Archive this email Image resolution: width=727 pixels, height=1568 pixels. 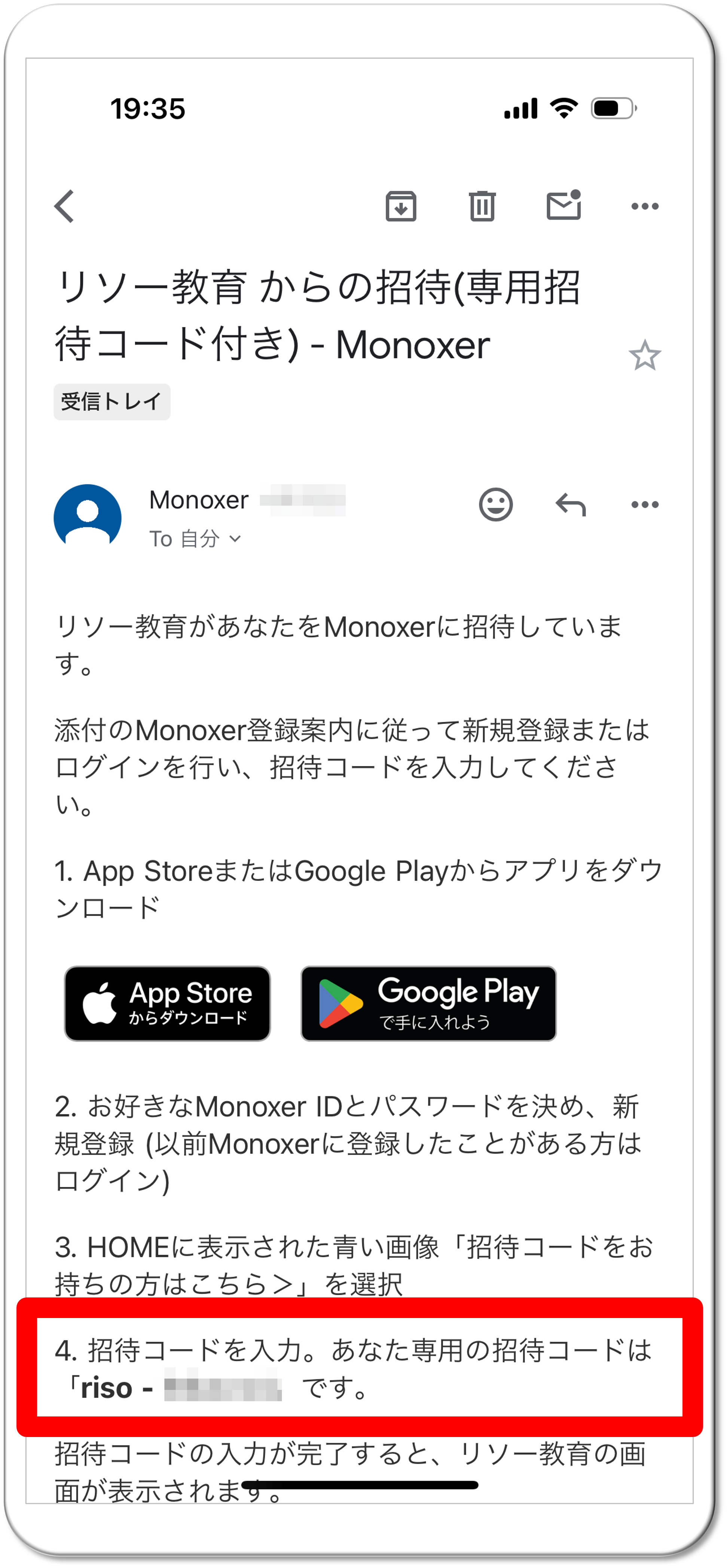[401, 206]
